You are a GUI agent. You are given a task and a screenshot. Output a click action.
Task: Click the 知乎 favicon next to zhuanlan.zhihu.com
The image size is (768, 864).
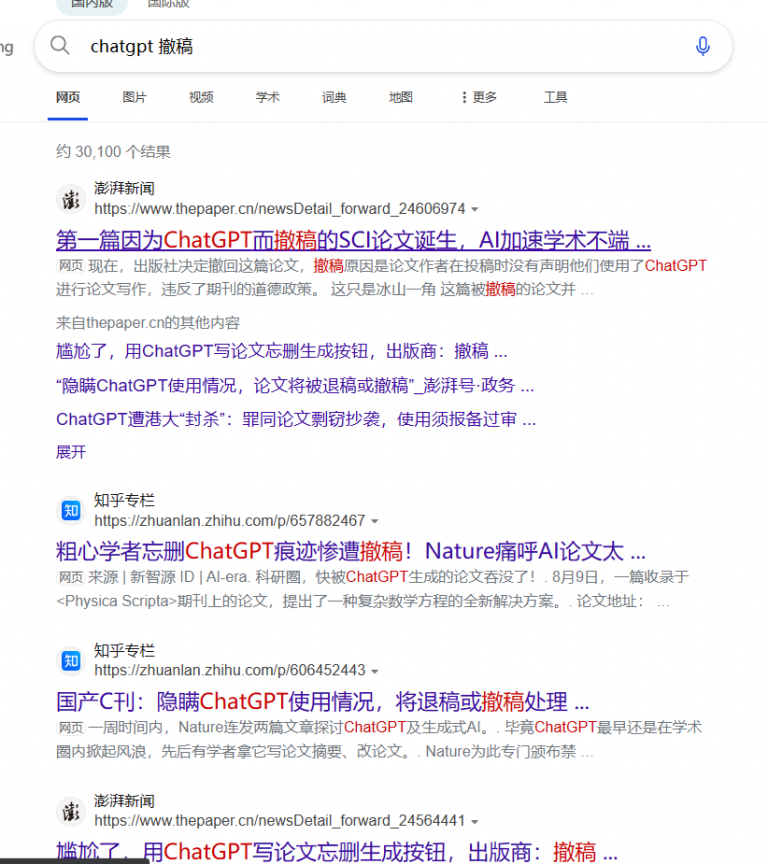pyautogui.click(x=70, y=510)
